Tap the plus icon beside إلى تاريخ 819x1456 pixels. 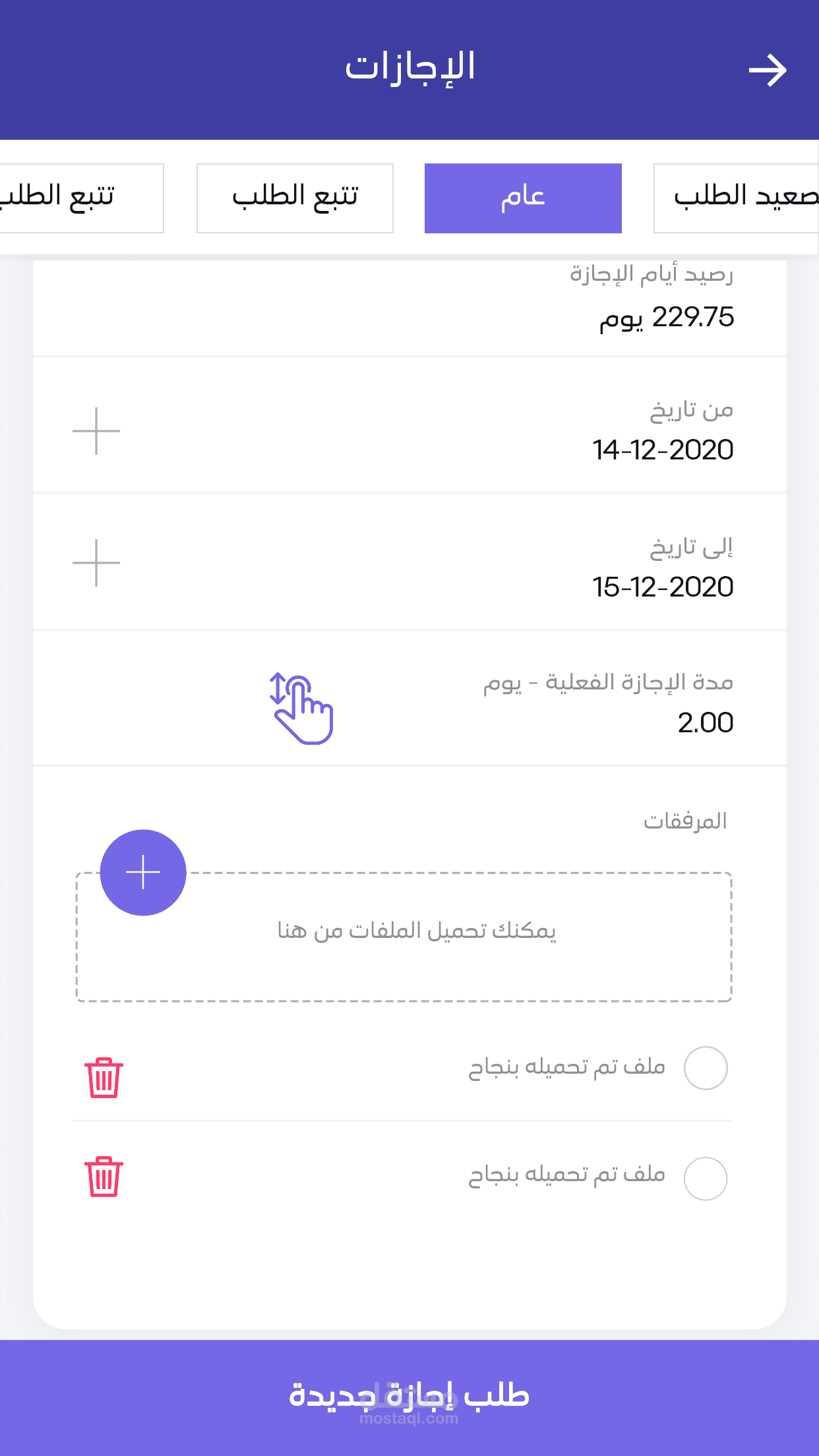[x=96, y=563]
